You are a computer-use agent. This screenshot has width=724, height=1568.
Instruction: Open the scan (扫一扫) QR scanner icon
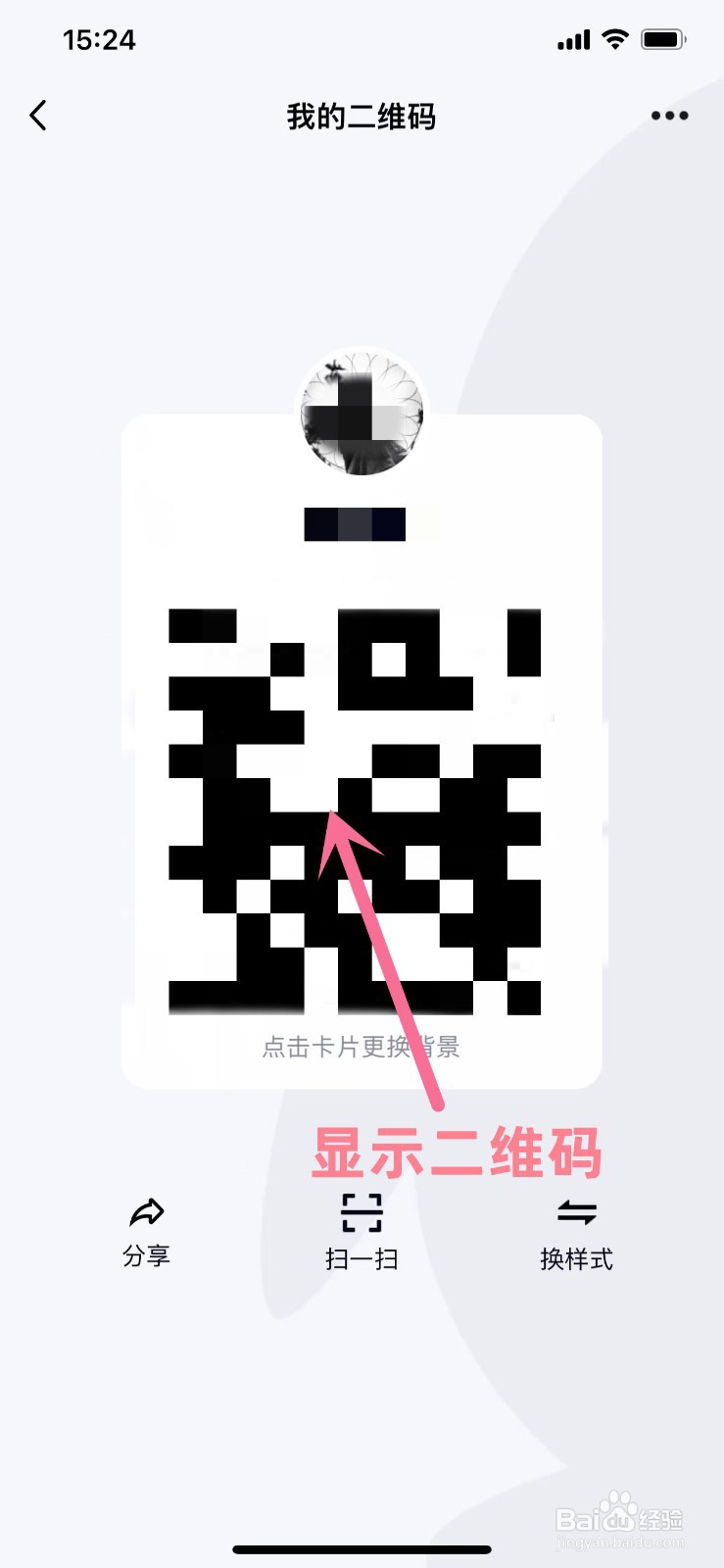click(362, 1213)
